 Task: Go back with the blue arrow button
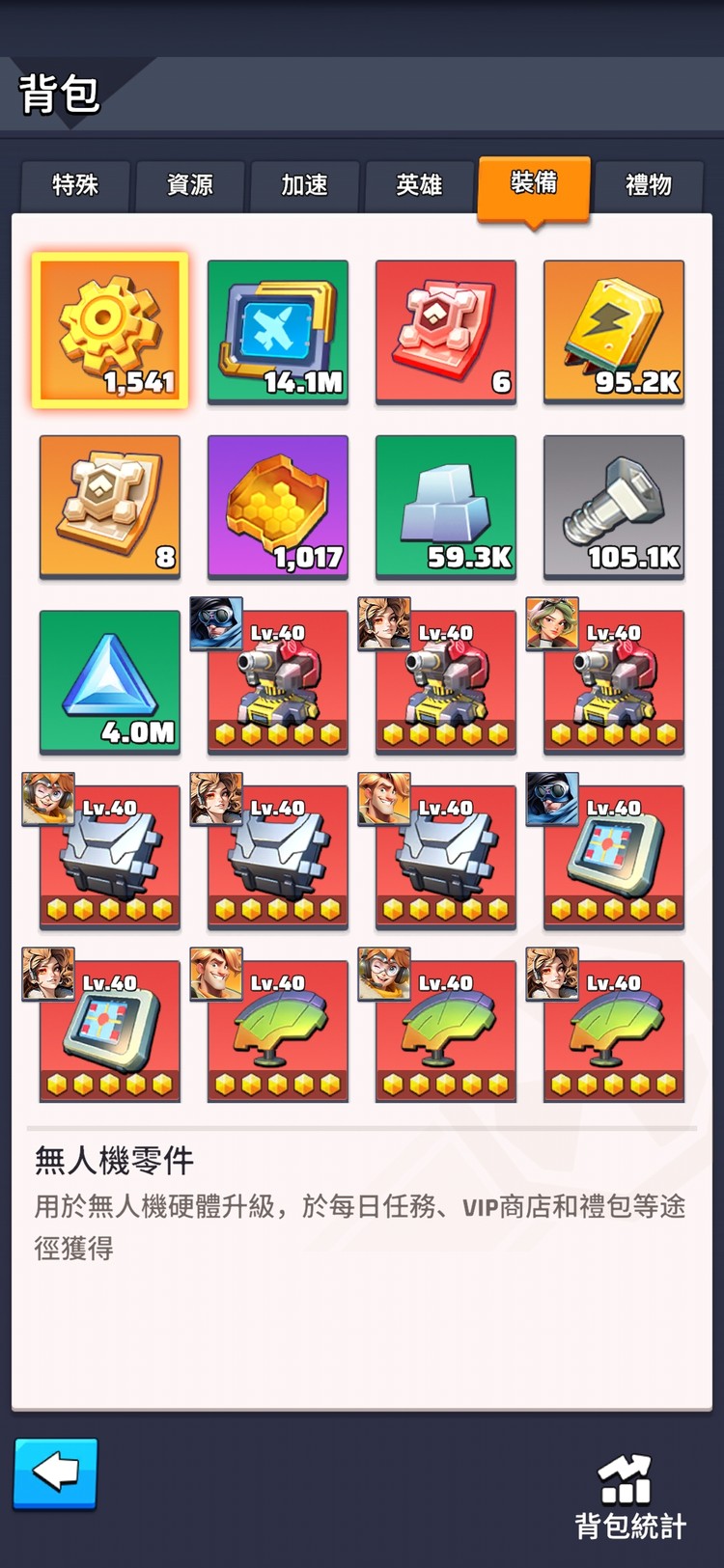(56, 1473)
